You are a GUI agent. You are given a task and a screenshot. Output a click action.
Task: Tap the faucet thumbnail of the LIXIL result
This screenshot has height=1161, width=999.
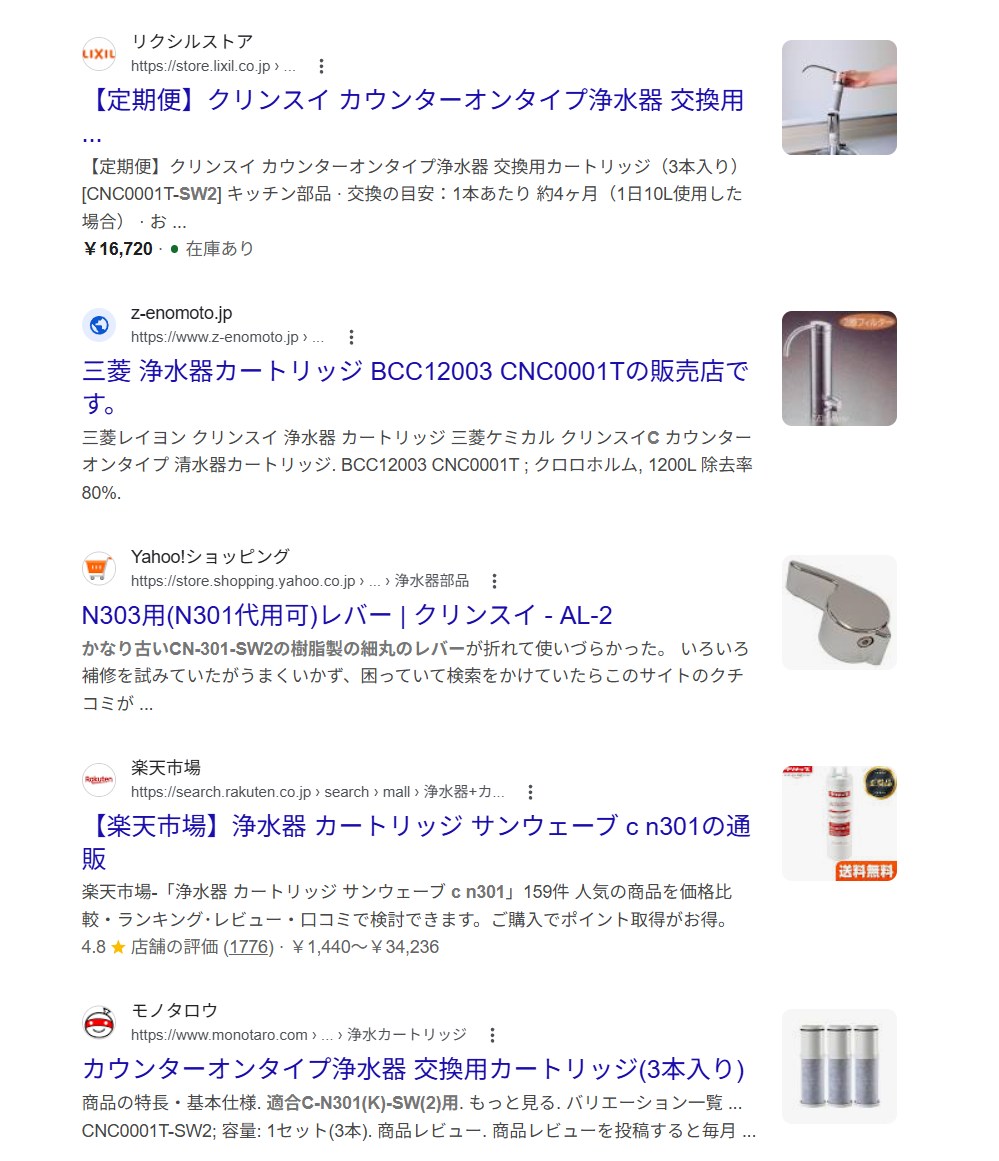click(839, 97)
